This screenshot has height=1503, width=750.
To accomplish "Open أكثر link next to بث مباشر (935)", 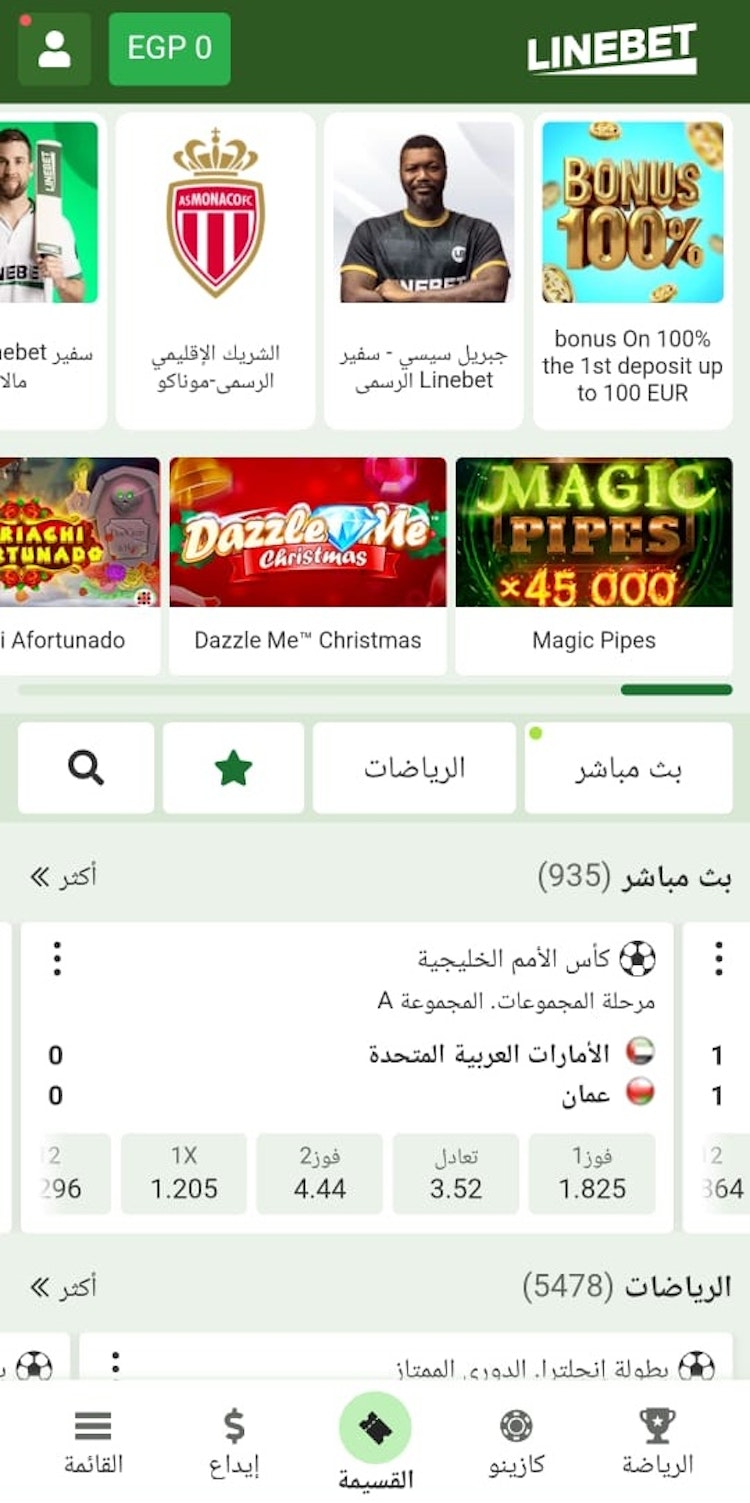I will pyautogui.click(x=64, y=877).
